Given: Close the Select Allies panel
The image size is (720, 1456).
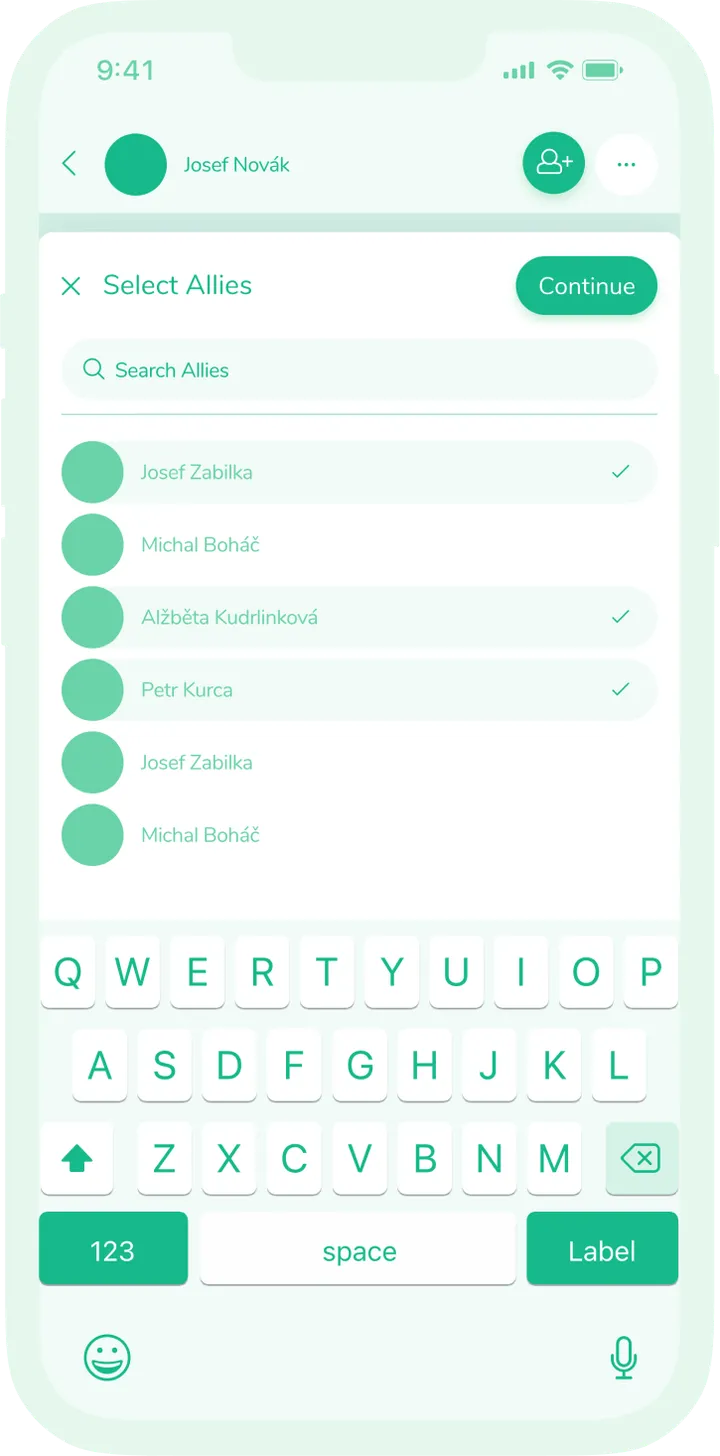Looking at the screenshot, I should tap(71, 286).
